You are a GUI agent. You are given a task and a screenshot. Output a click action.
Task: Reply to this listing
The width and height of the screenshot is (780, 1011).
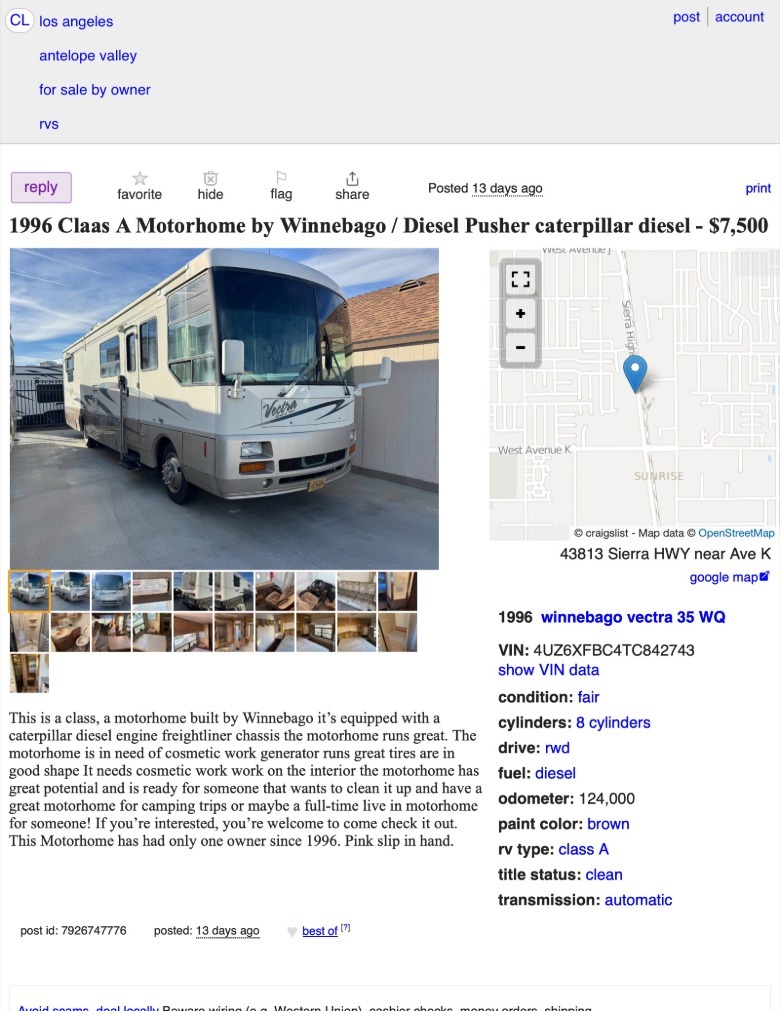[x=41, y=187]
